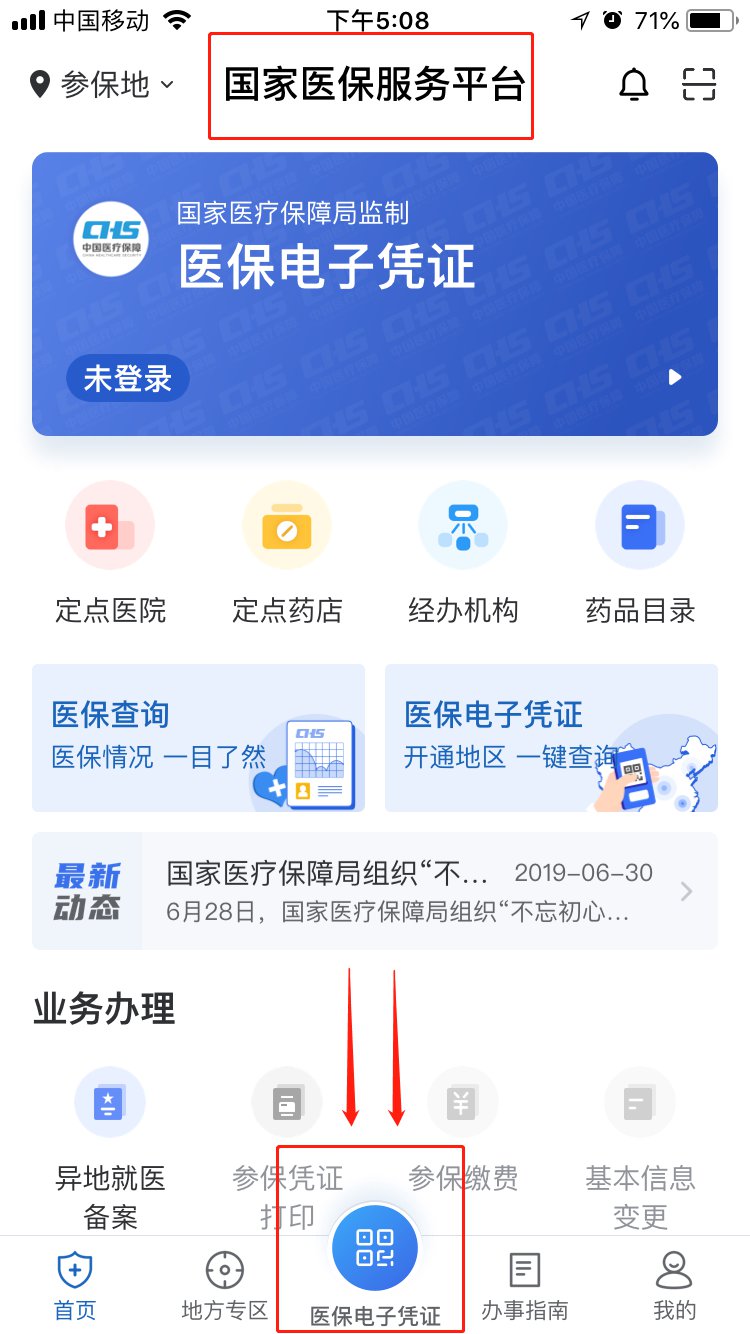Switch to the 地方专区 tab
Viewport: 750px width, 1334px height.
pos(224,1285)
